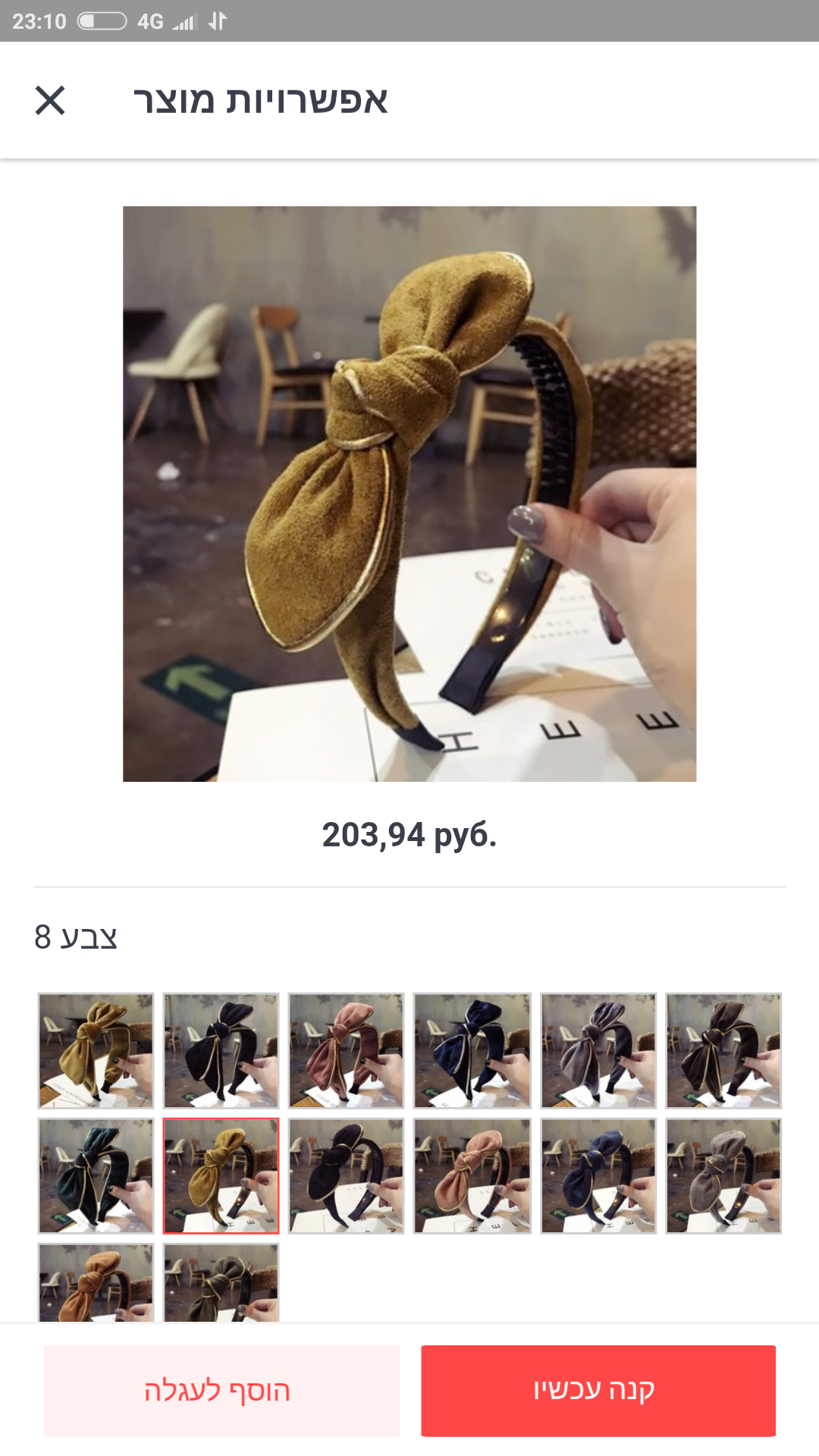Tap the red-outlined selected mustard swatch
The image size is (819, 1456).
[221, 1175]
